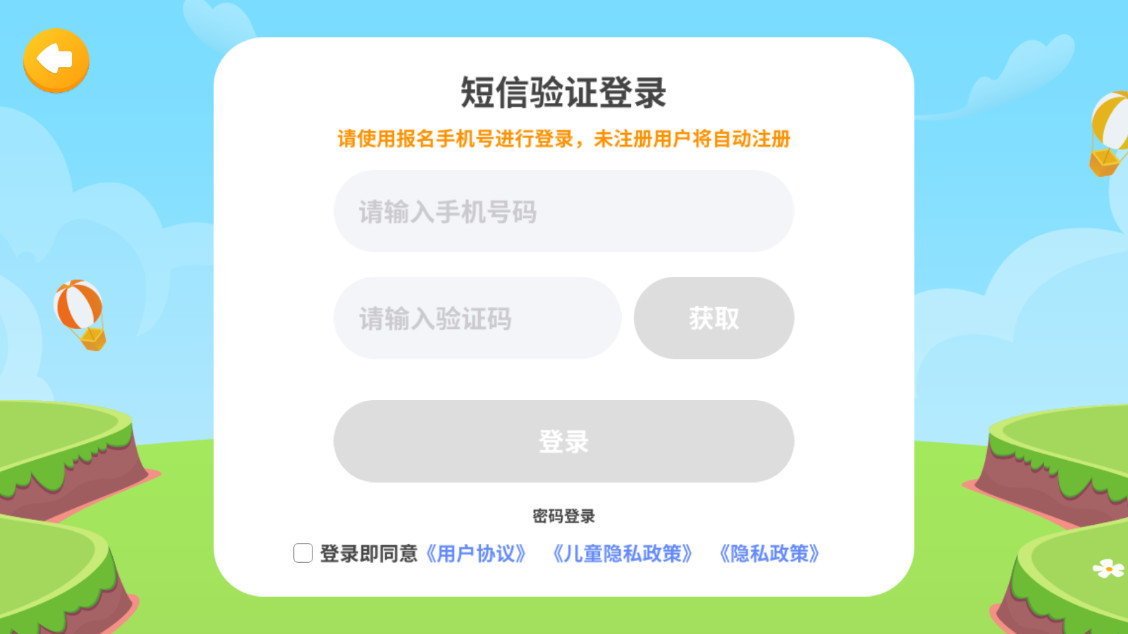Screen dimensions: 1128x634
Task: Open the 儿童隐私政策 children's privacy policy
Action: click(622, 553)
